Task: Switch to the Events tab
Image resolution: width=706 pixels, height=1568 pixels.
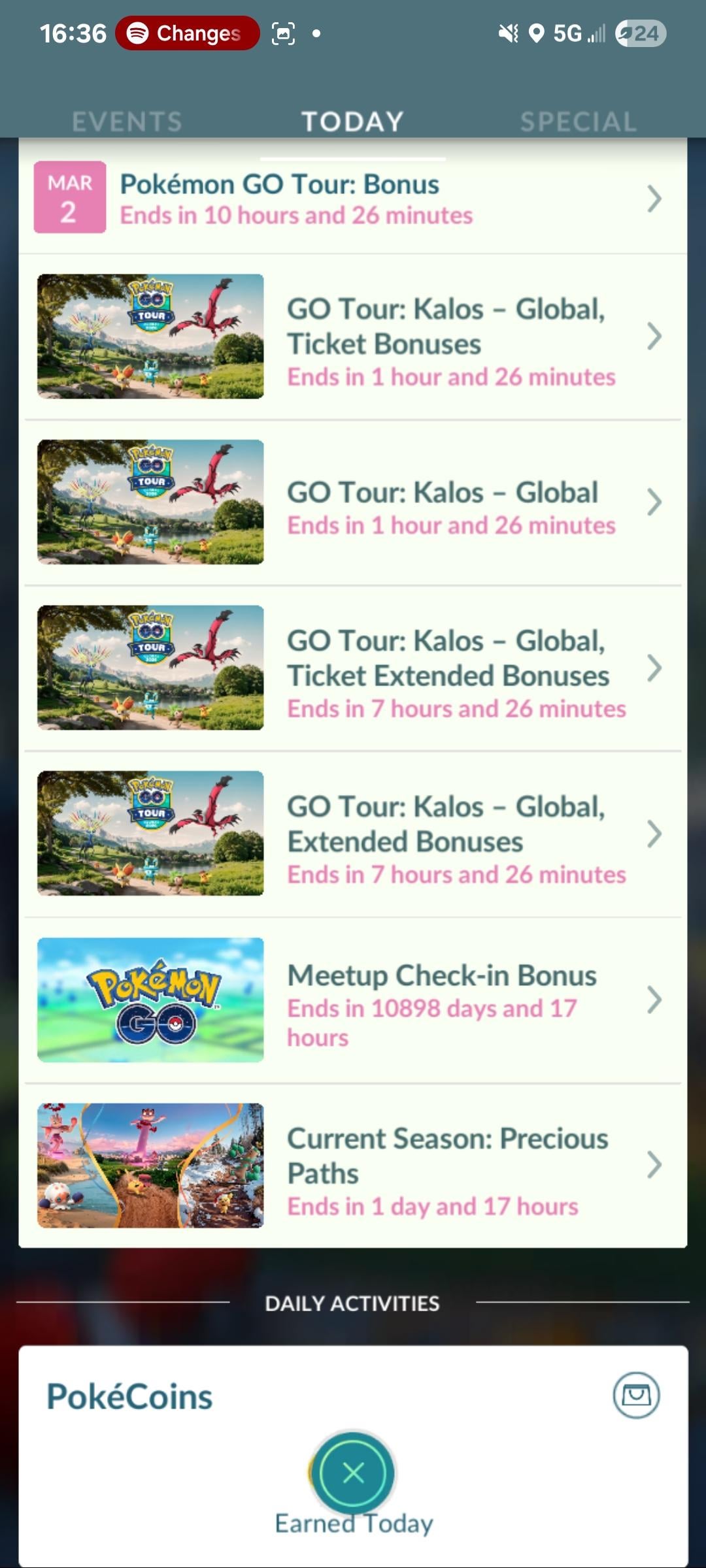Action: tap(127, 122)
